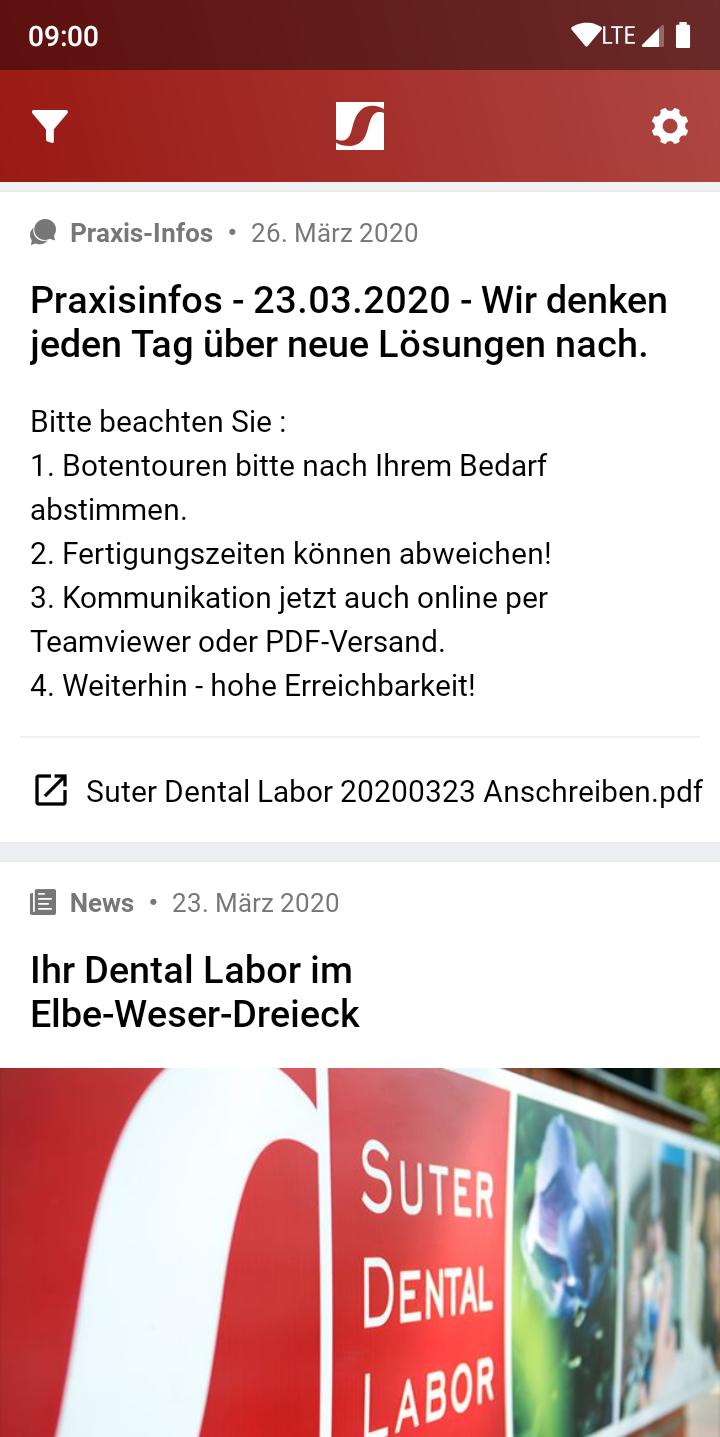Image resolution: width=720 pixels, height=1437 pixels.
Task: Open the Ihr Dental Labor news article
Action: [195, 992]
